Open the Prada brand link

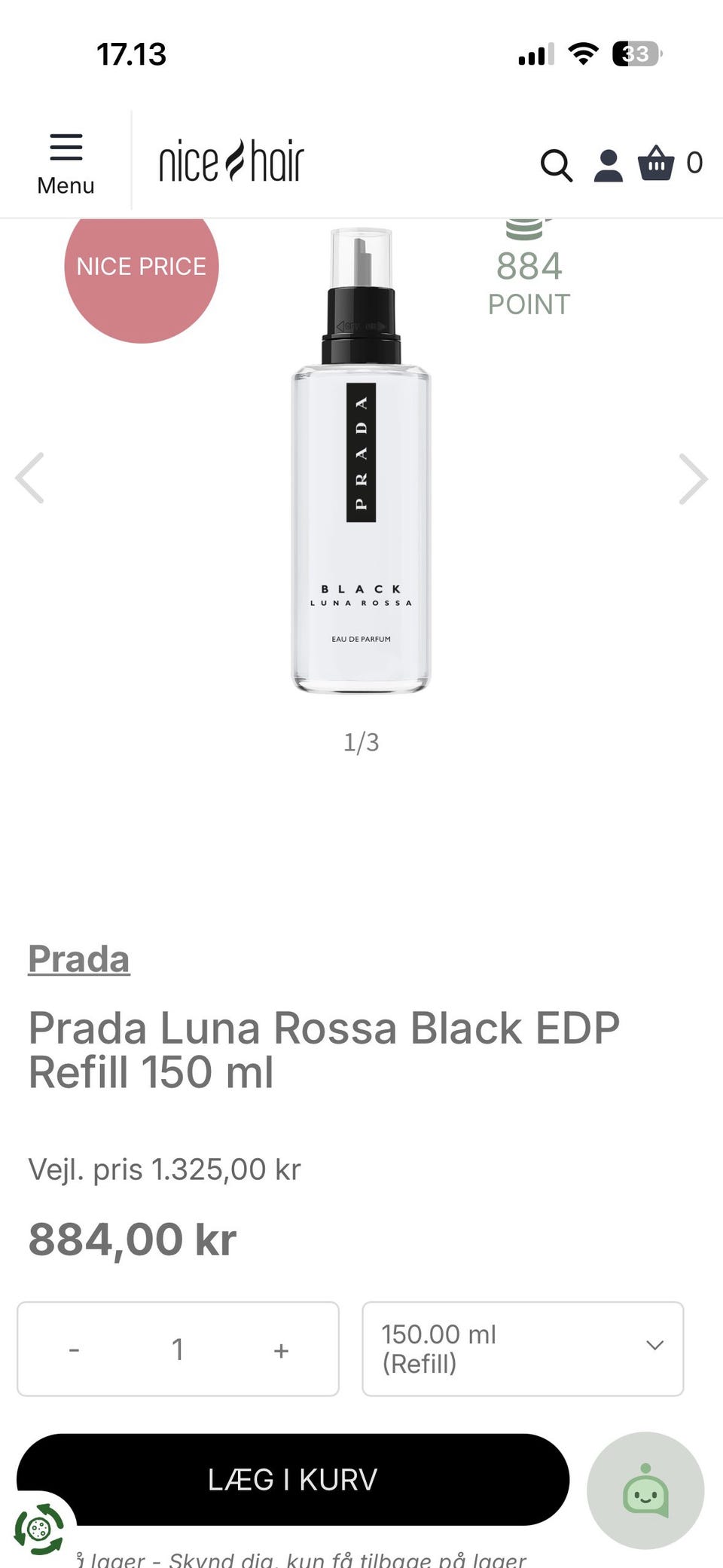tap(78, 959)
